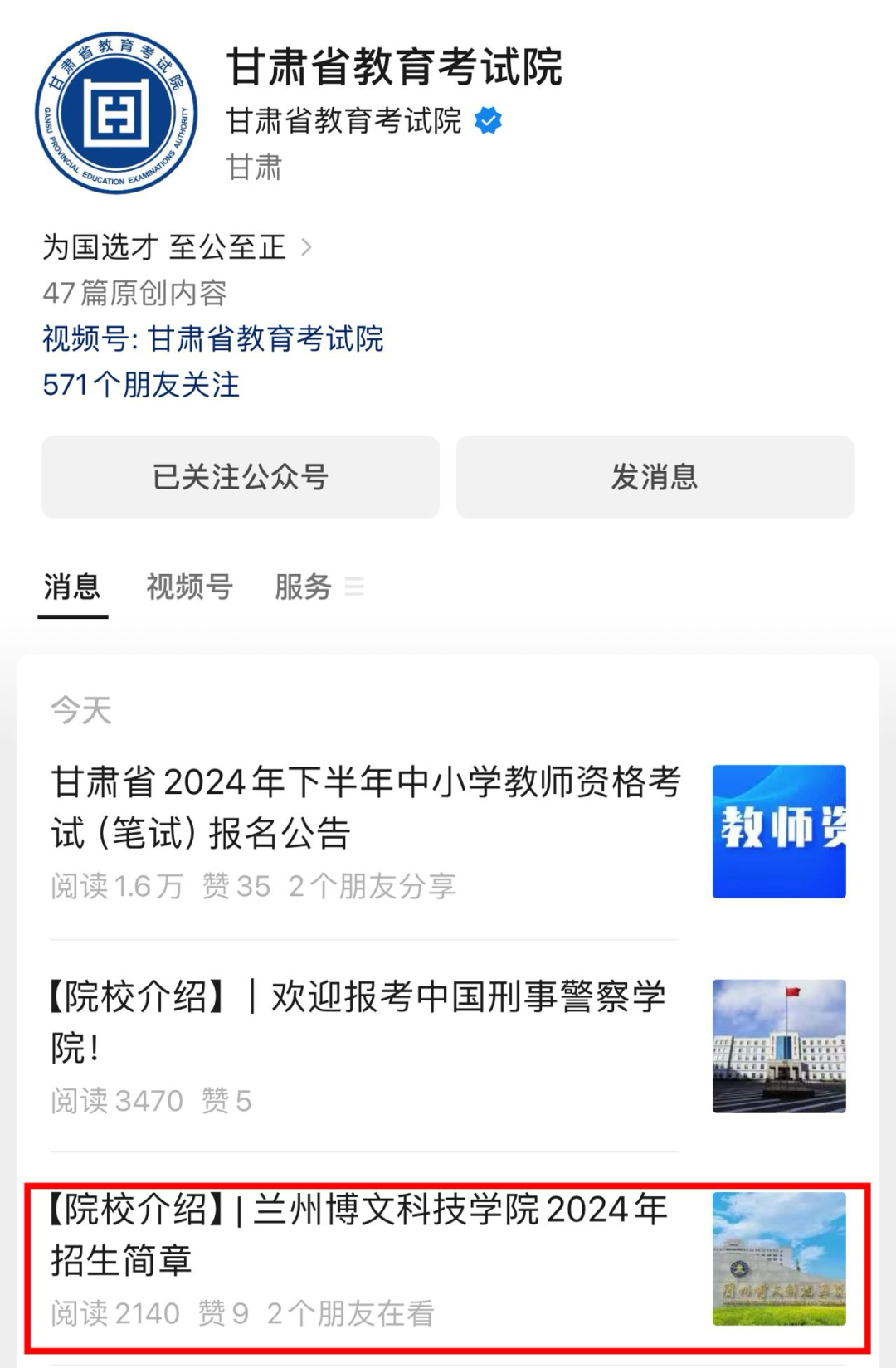Open the 兰州博文科技学院2024年招生简章 article

pos(358,1235)
